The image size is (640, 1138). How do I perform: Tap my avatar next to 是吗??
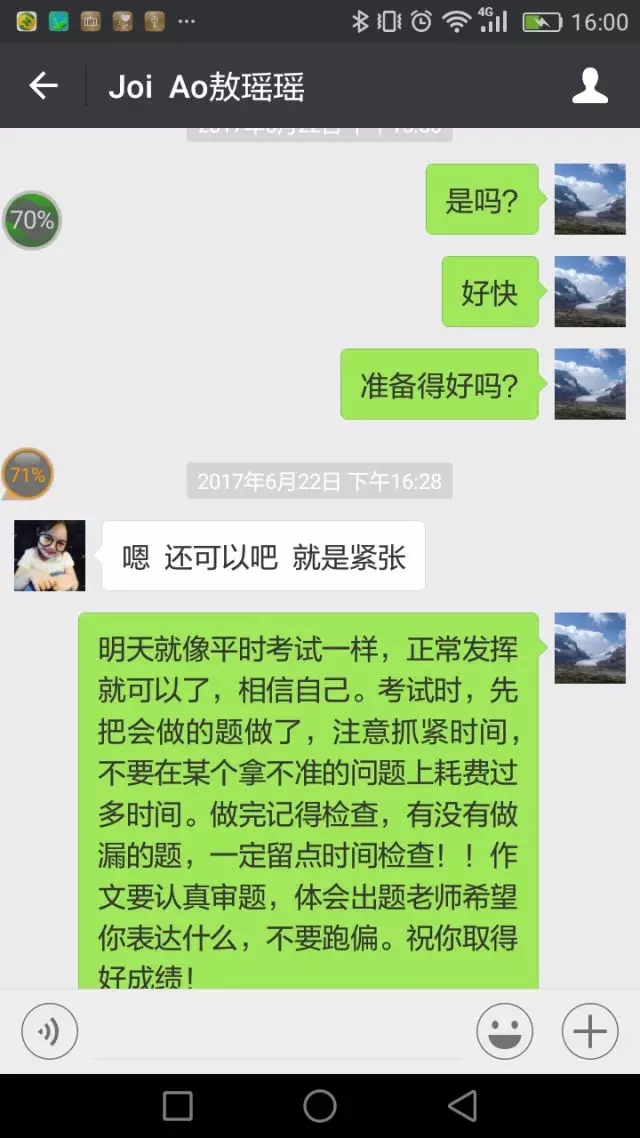[x=590, y=199]
